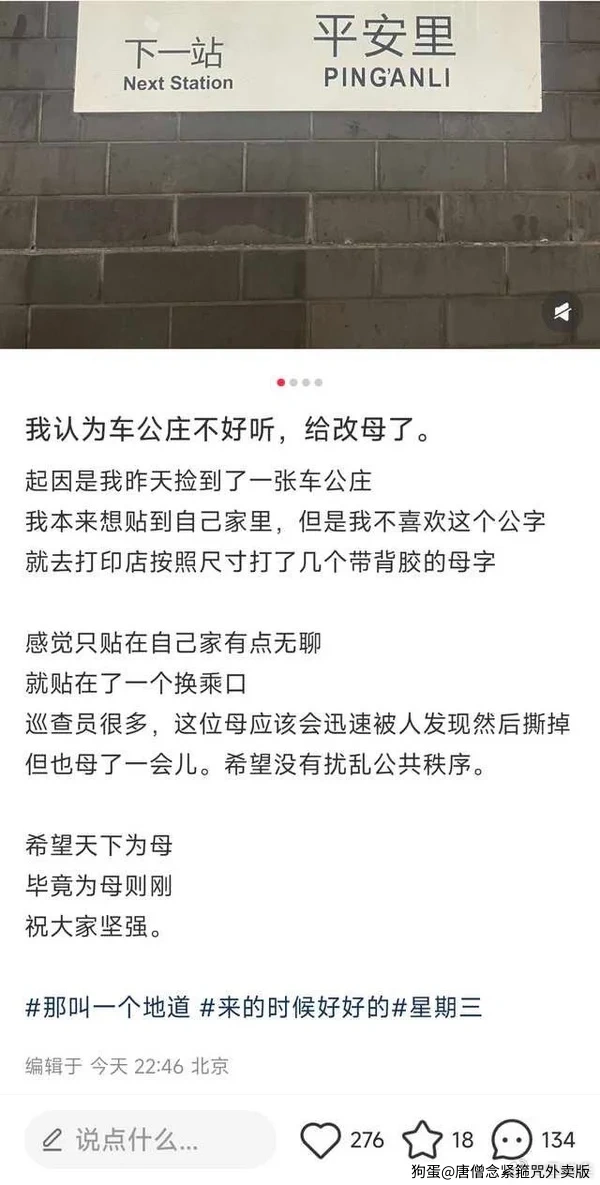Open the hashtag #那叫一个地道

(107, 1008)
